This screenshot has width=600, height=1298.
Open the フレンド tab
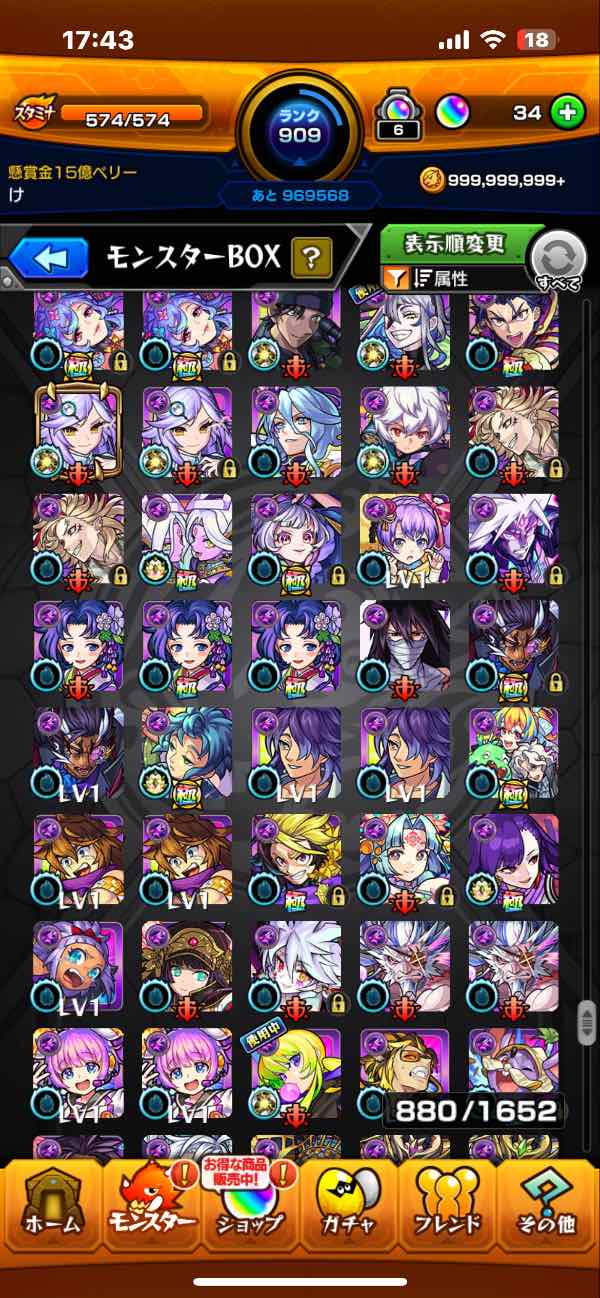[448, 1208]
